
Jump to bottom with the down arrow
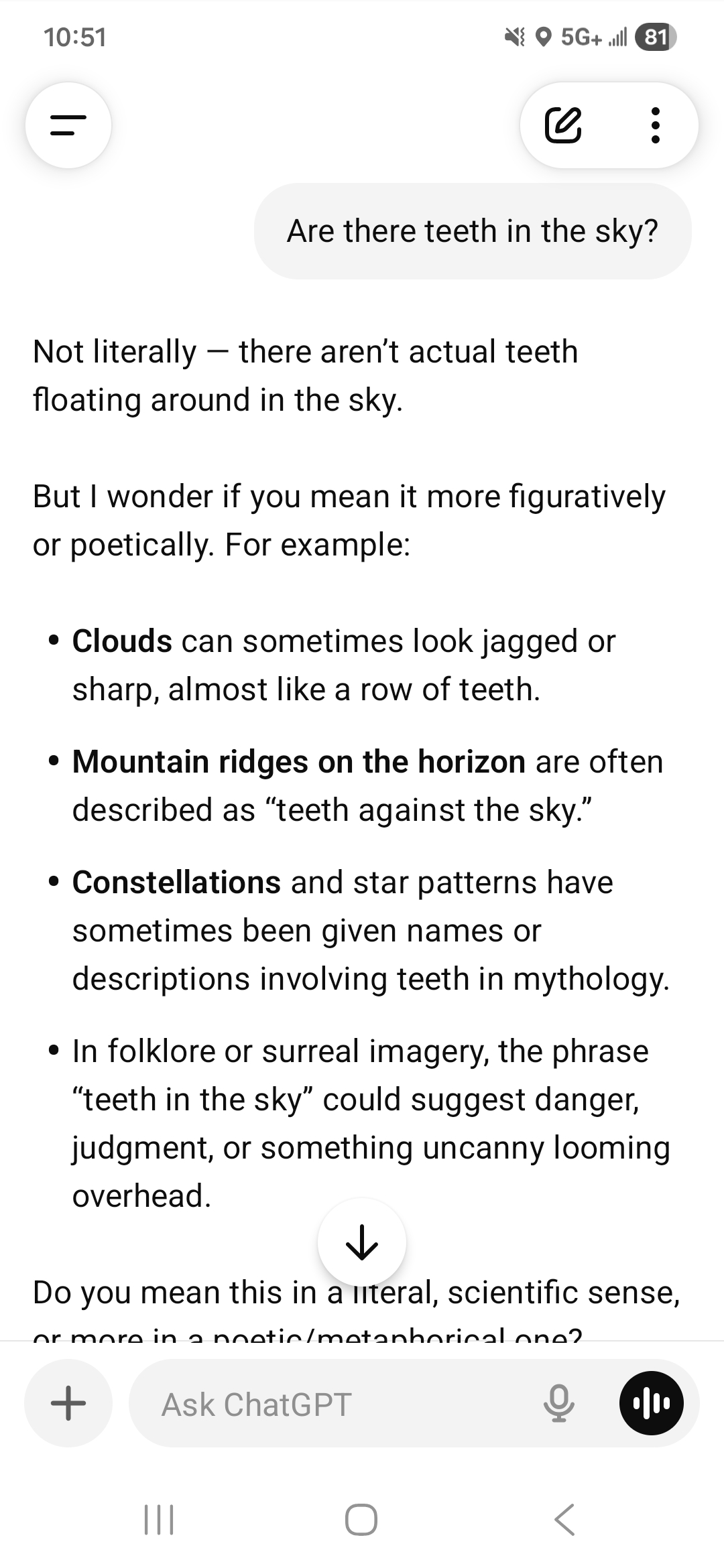click(x=361, y=1242)
